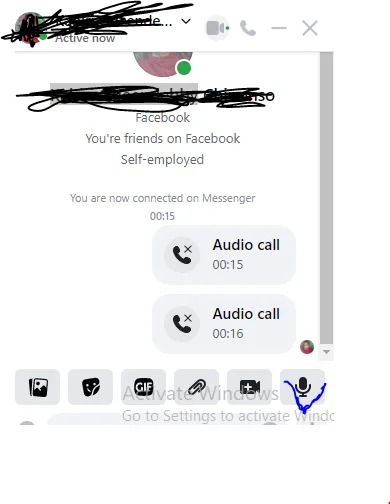Expand the chat settings chevron
Viewport: 390px width, 504px height.
186,21
